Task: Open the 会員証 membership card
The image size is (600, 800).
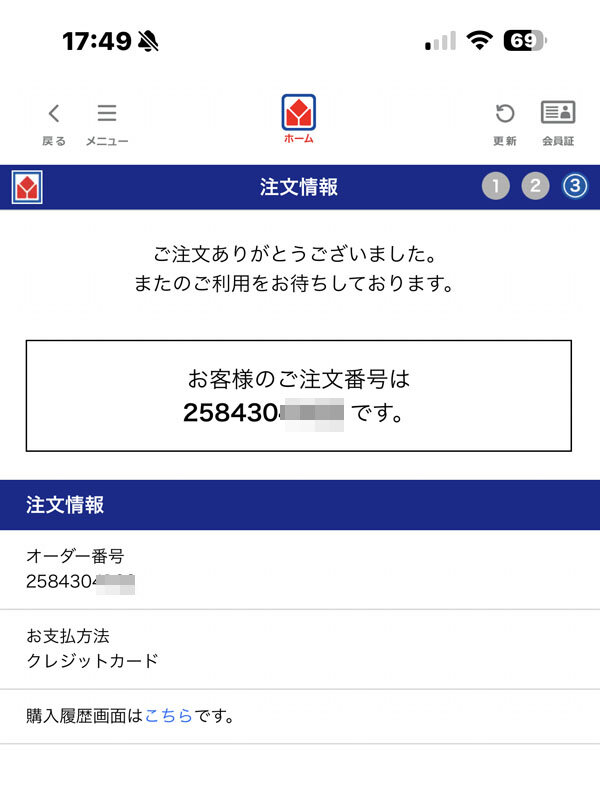Action: (x=558, y=123)
